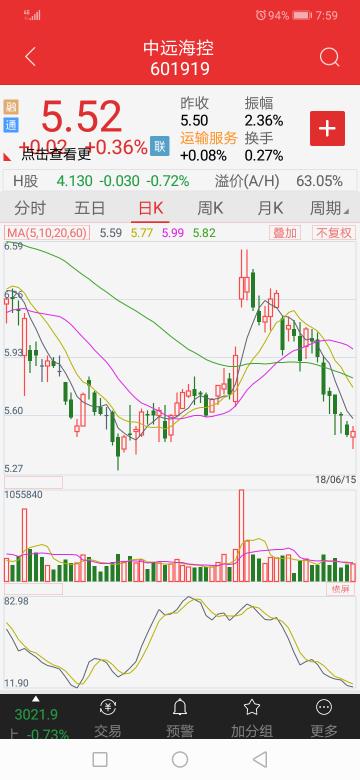Tap the 叠加 overlay button
This screenshot has height=780, width=360.
(x=285, y=233)
